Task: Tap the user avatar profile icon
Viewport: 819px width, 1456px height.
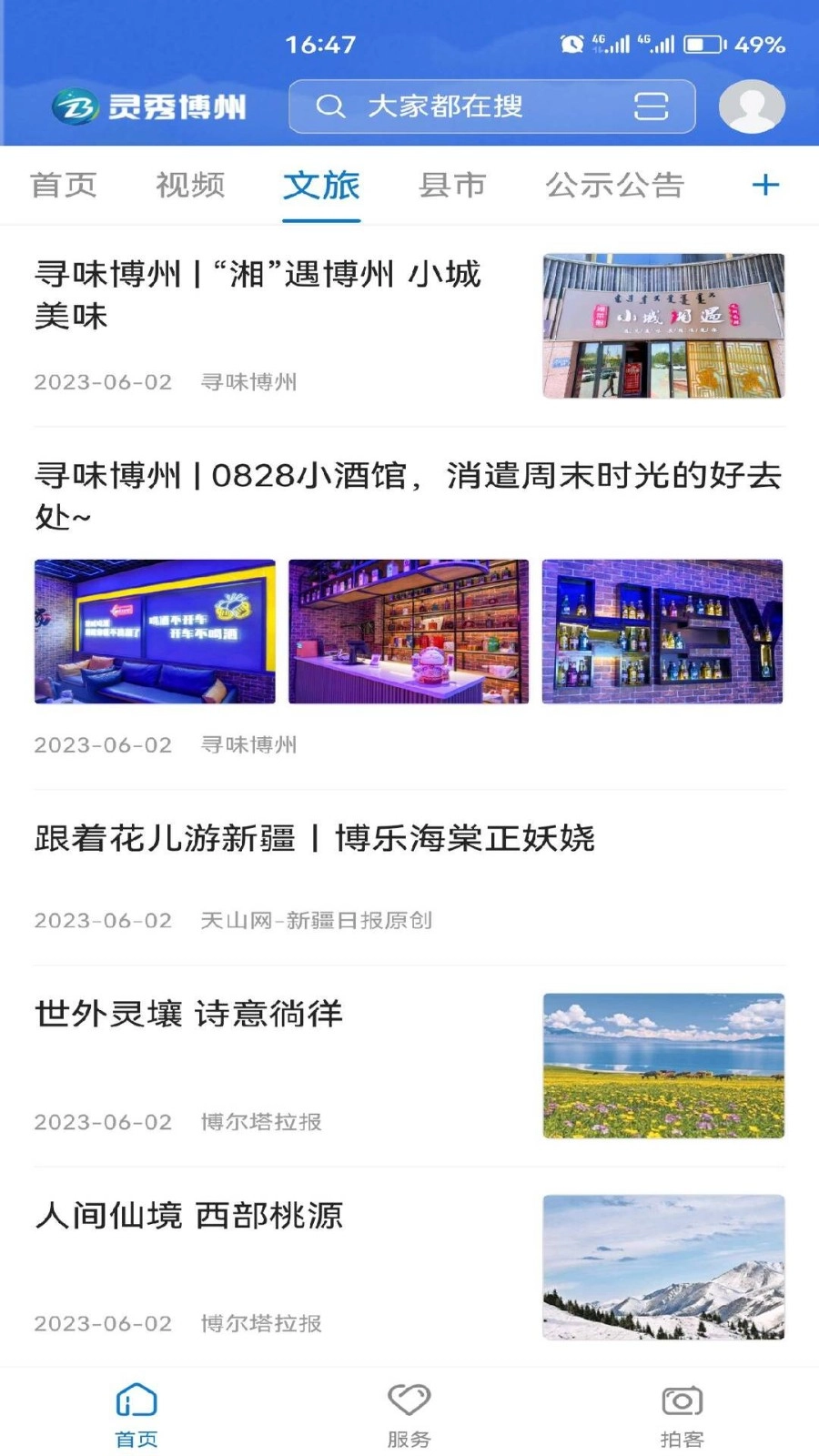Action: click(750, 106)
